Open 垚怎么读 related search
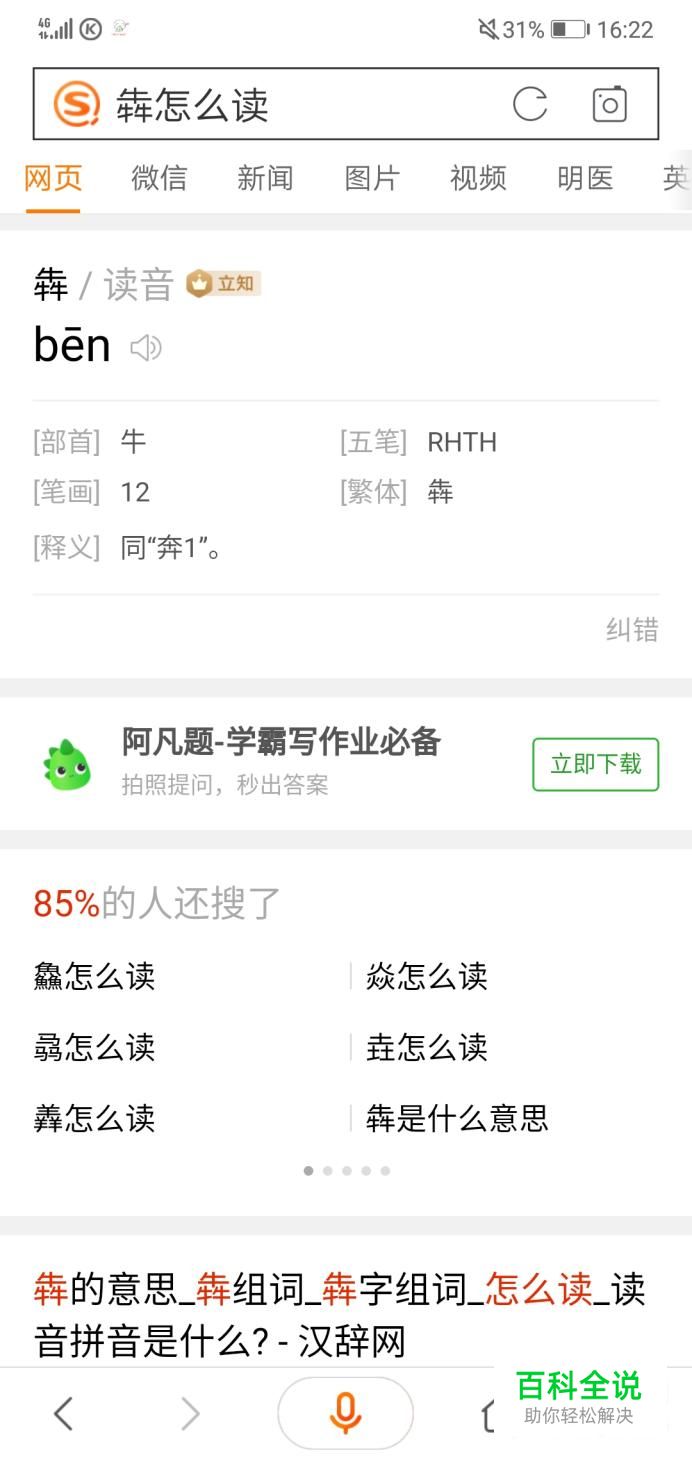Viewport: 692px width, 1460px height. point(427,1047)
